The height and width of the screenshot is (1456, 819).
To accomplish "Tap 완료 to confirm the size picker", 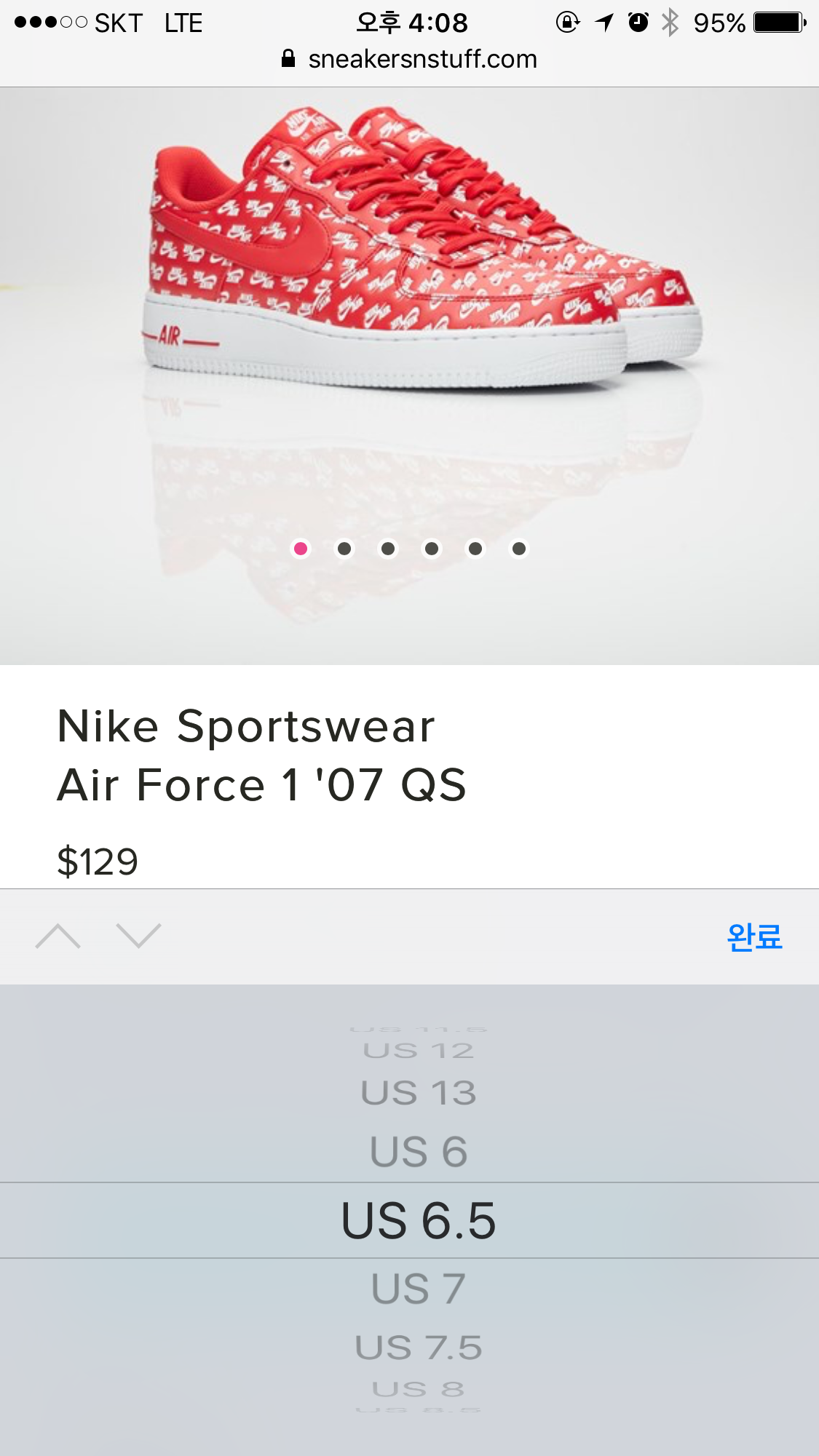I will pos(753,936).
